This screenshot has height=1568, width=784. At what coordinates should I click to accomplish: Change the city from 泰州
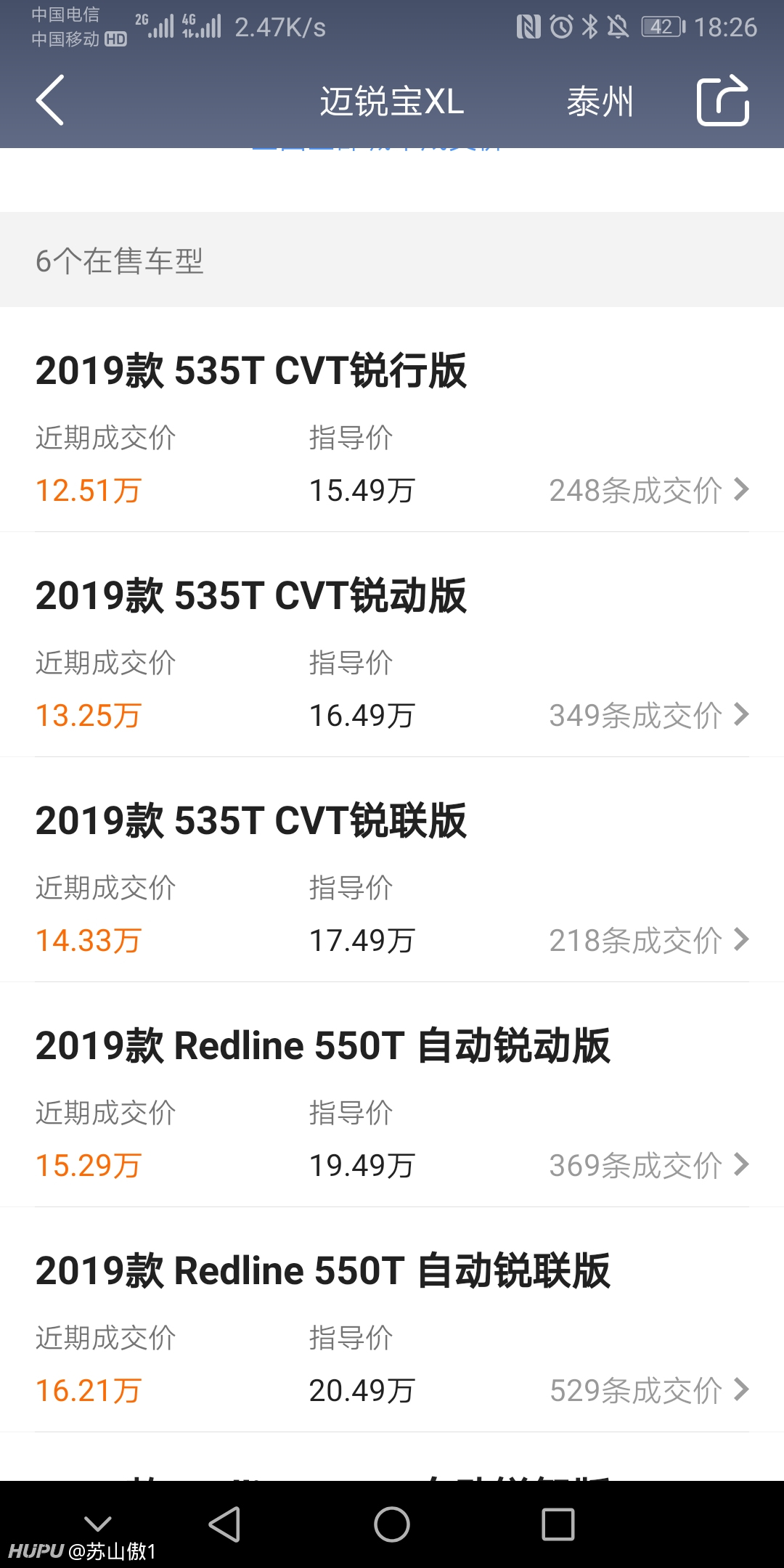(600, 101)
